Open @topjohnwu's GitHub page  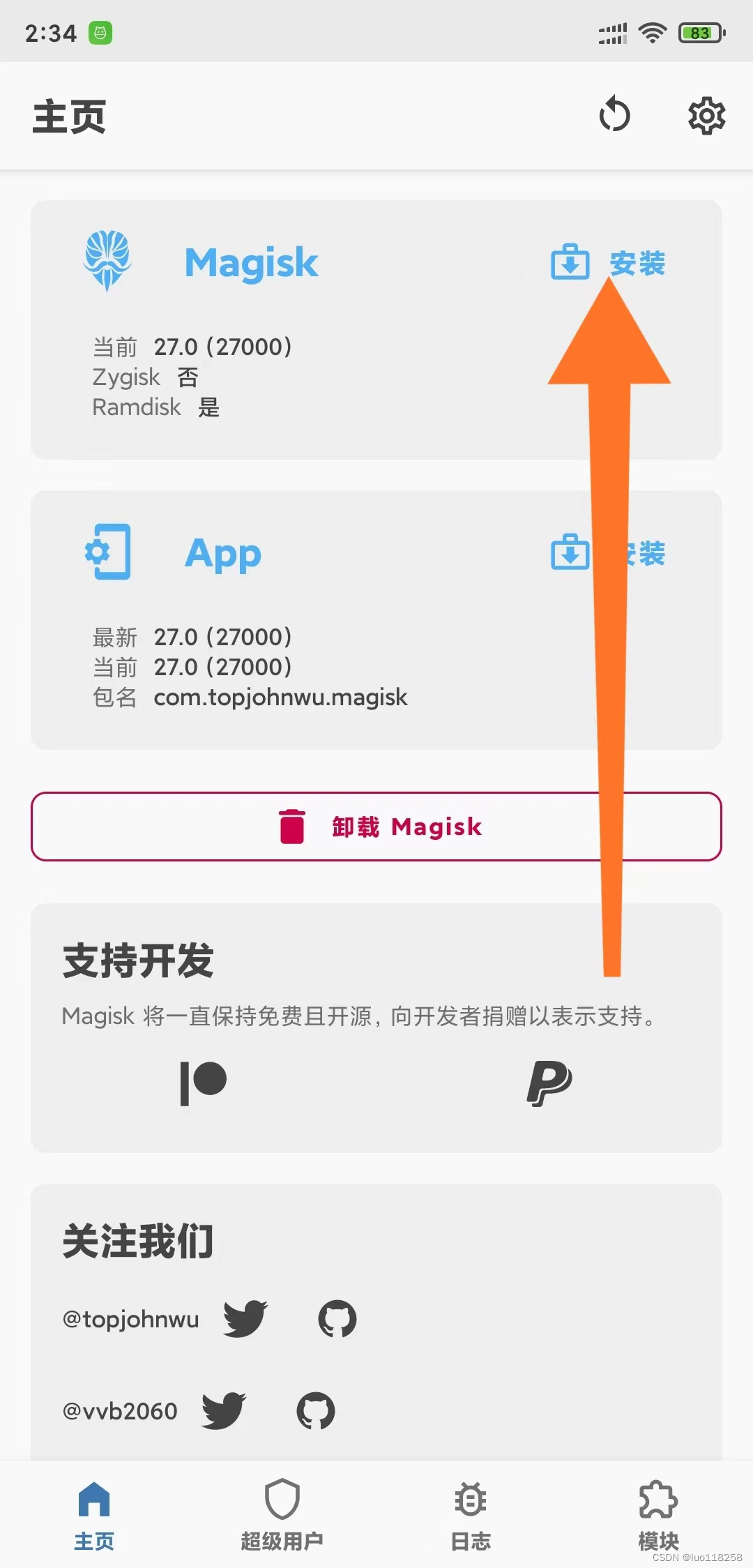coord(337,1318)
